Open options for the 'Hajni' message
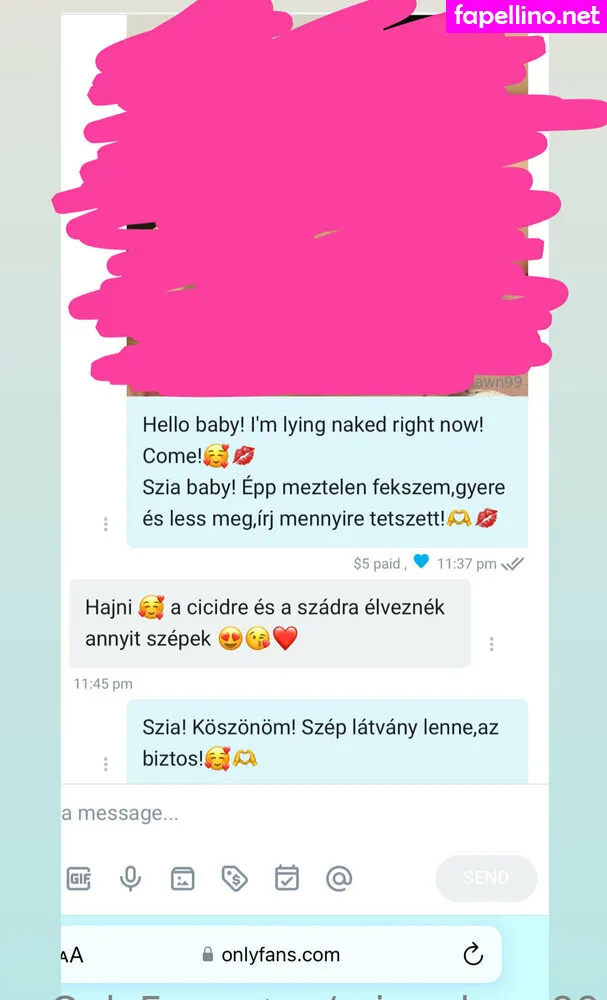The width and height of the screenshot is (607, 1000). click(491, 644)
